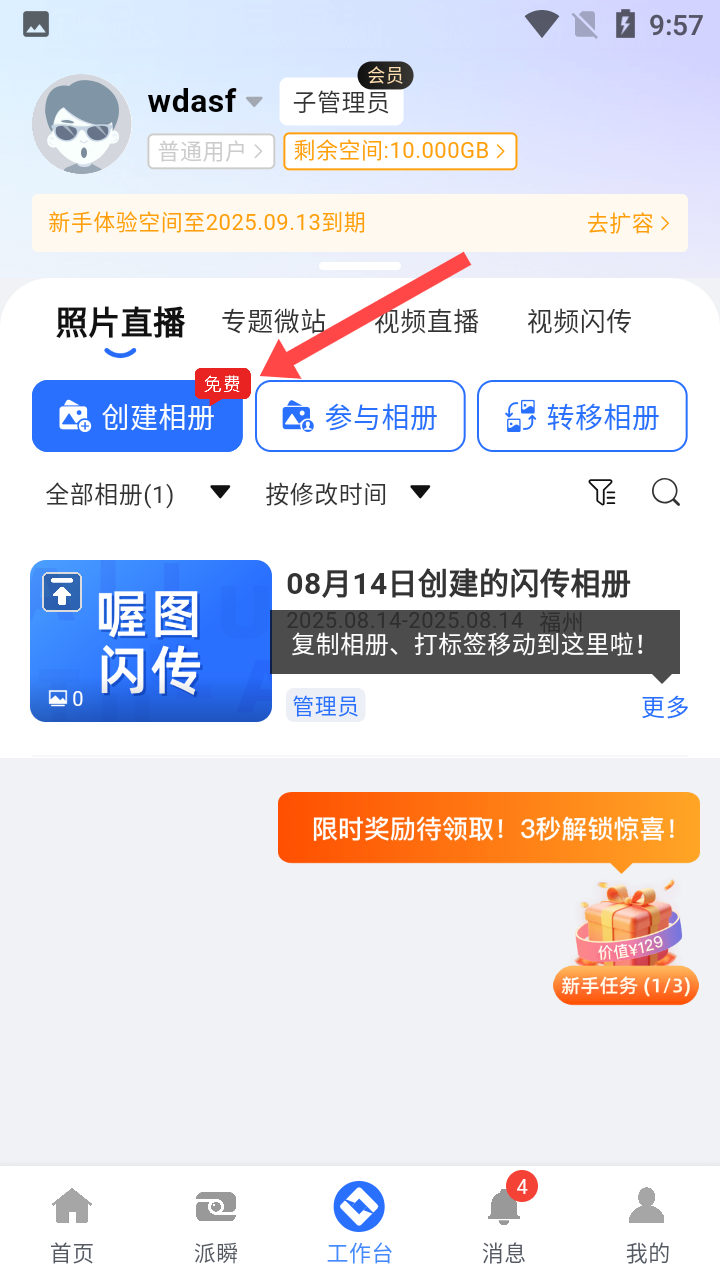Open the 按修改时间 sort dropdown
This screenshot has height=1280, width=720.
point(347,493)
